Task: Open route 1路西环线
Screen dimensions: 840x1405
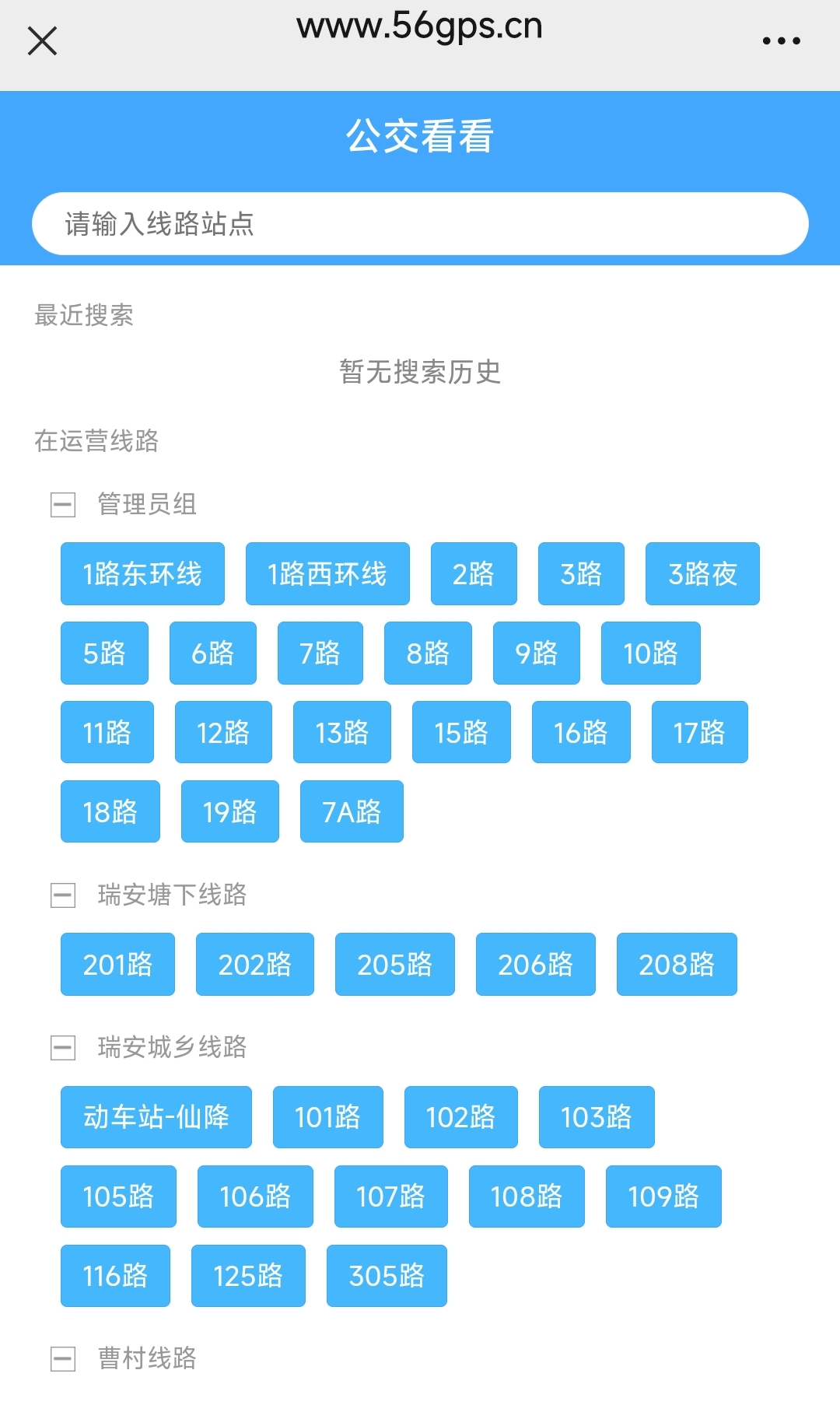Action: (327, 574)
